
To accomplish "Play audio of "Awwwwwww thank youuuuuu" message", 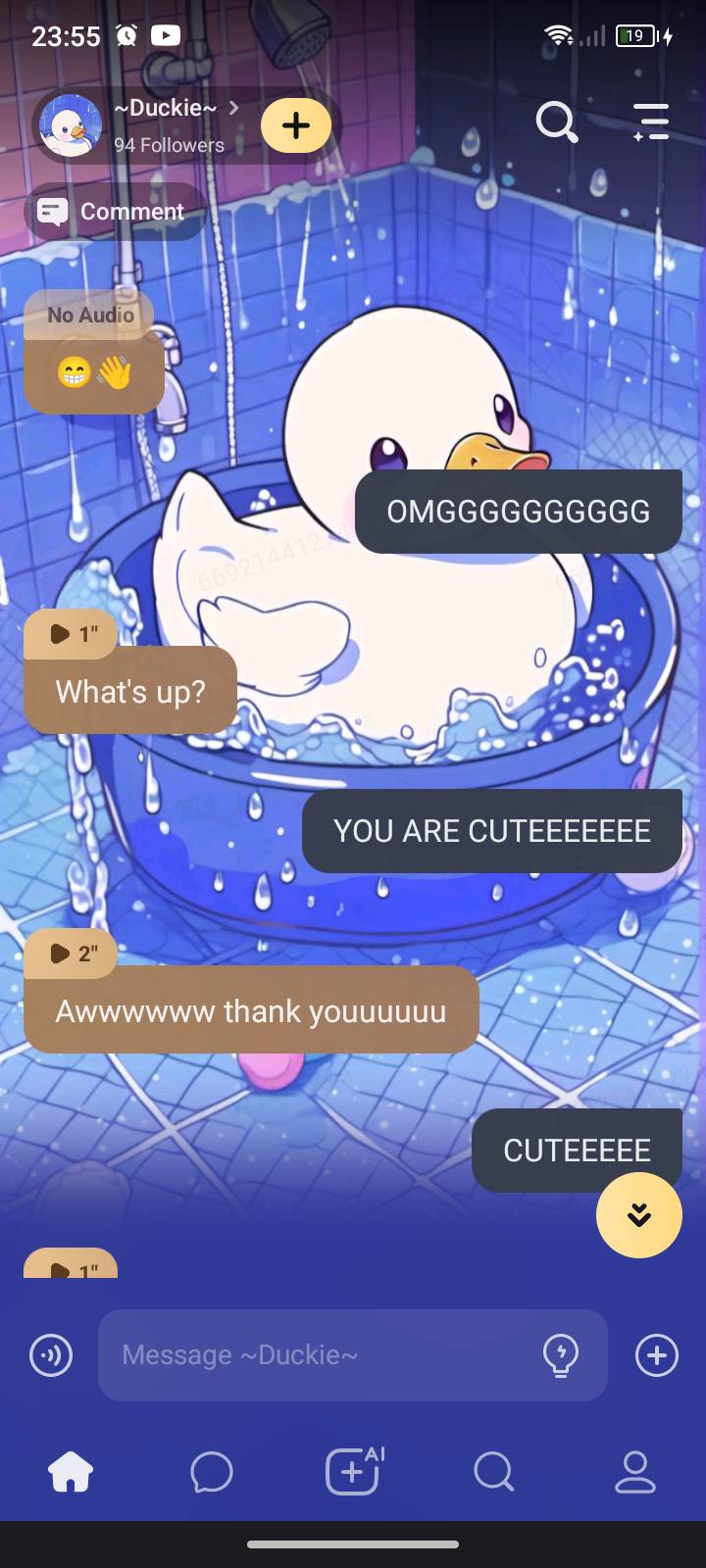I will [71, 954].
